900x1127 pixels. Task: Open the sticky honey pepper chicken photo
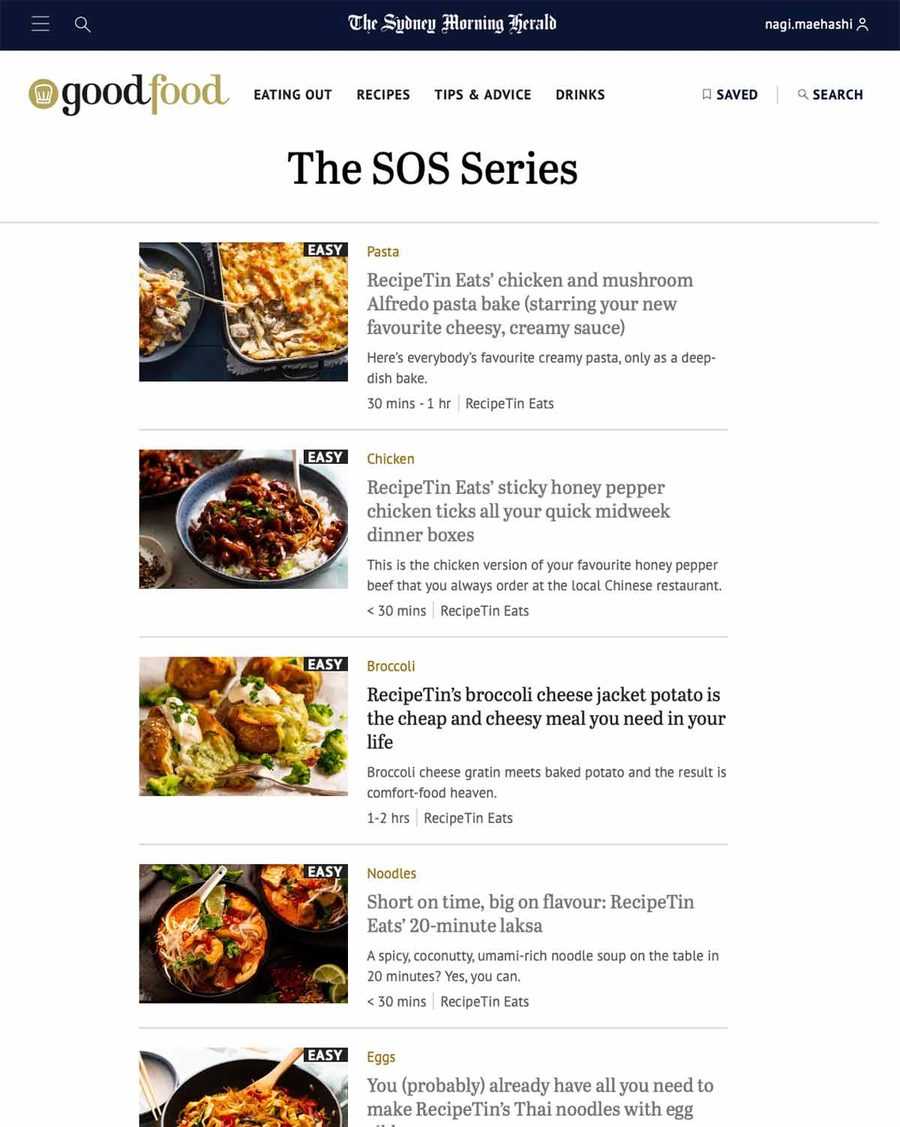(x=243, y=519)
